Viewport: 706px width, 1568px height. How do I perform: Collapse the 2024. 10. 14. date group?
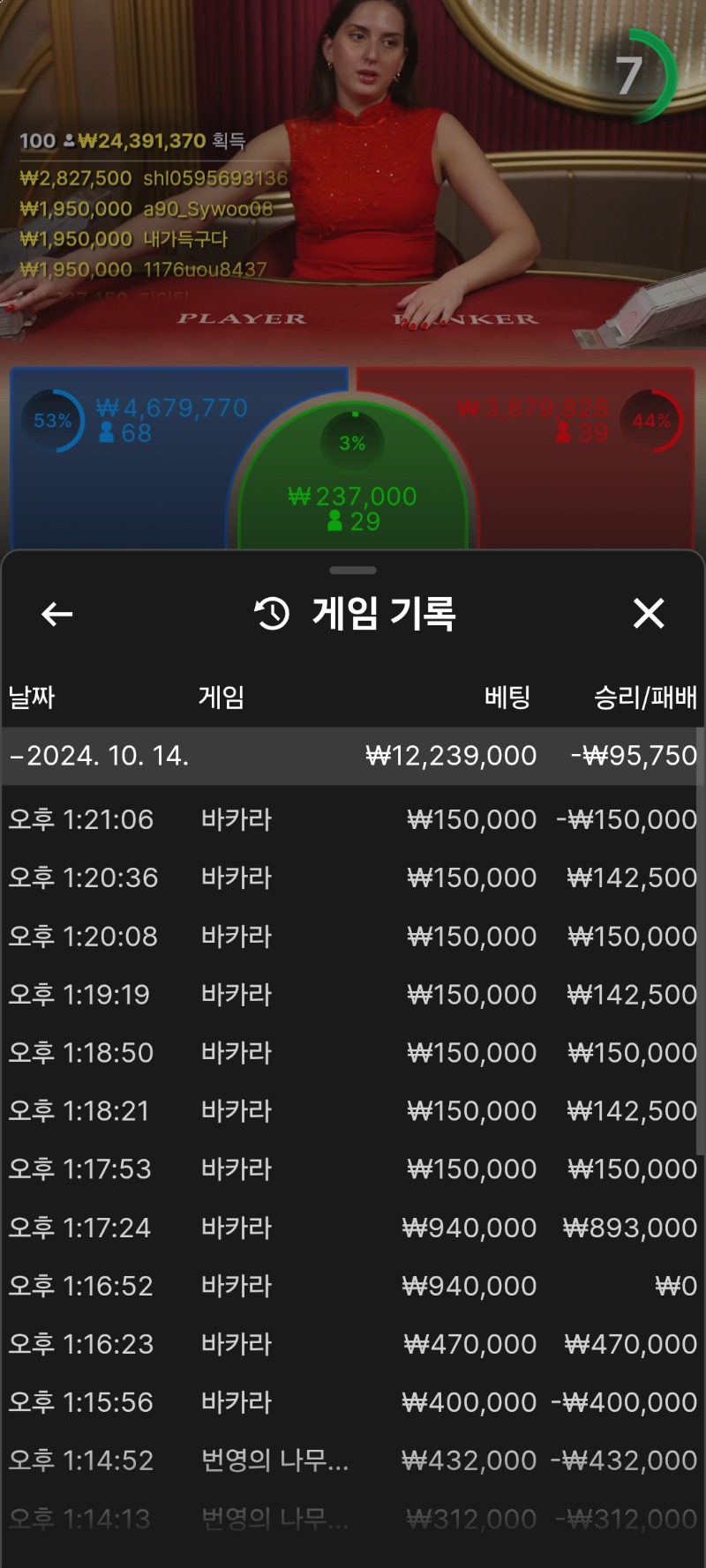(x=352, y=756)
